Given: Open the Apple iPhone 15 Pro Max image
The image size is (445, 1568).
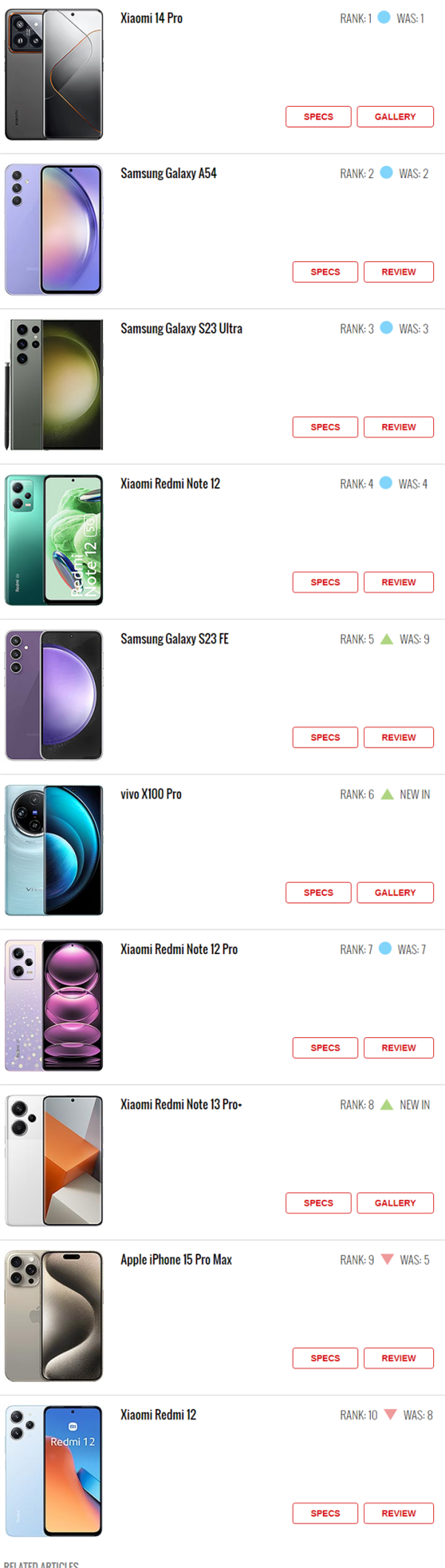Looking at the screenshot, I should [x=54, y=1316].
